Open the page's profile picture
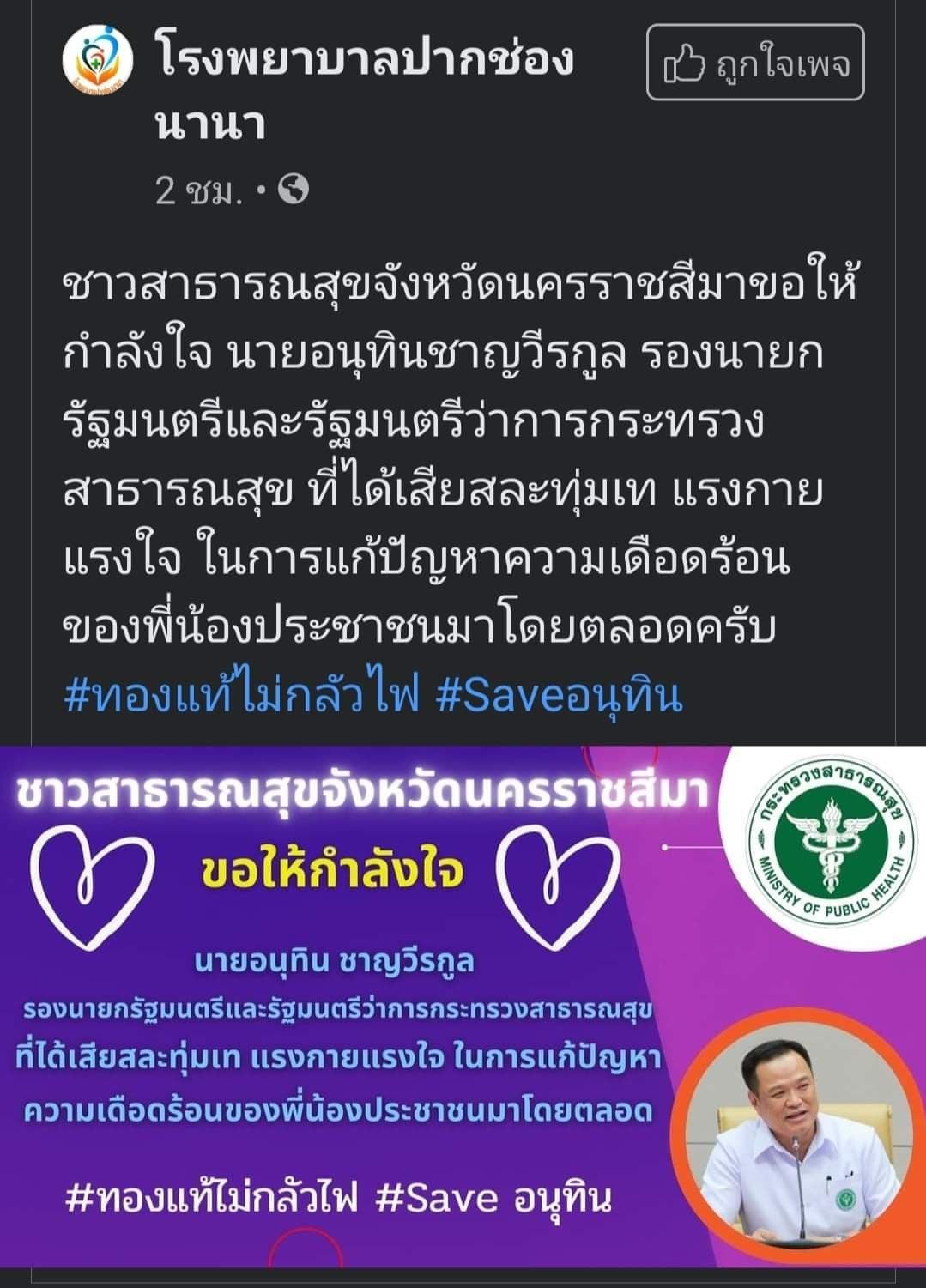This screenshot has width=926, height=1288. [x=97, y=61]
